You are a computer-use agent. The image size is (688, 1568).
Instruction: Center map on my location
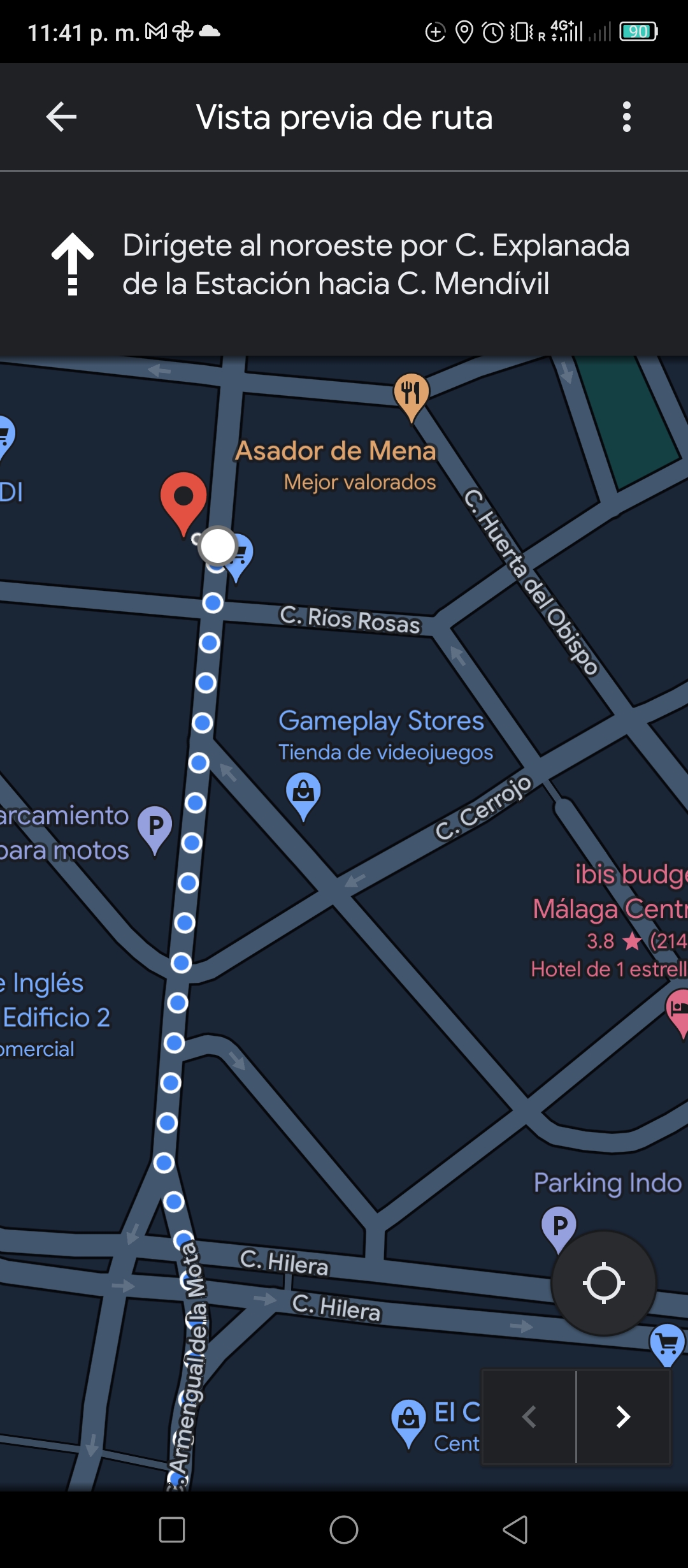603,1283
